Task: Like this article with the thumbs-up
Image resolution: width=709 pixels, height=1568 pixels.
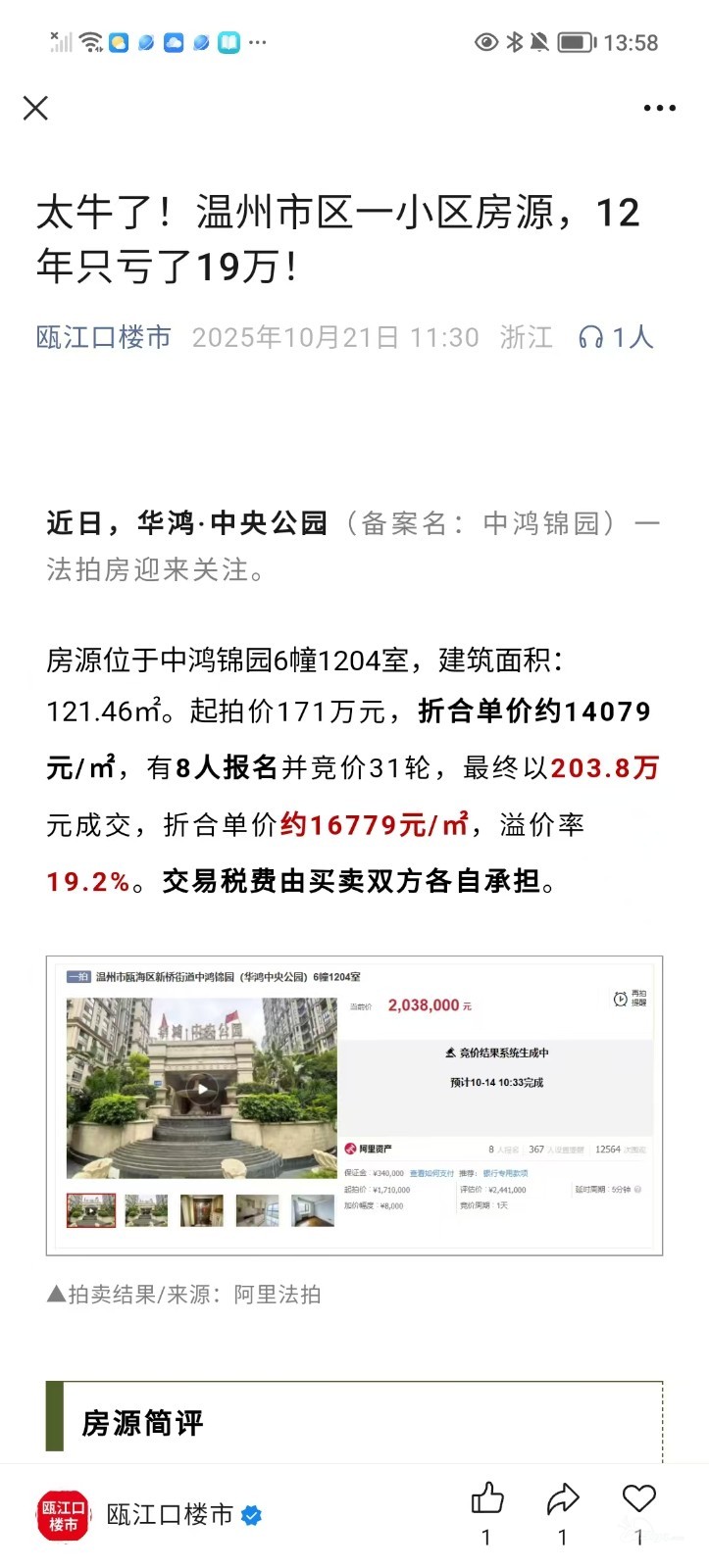Action: point(486,1498)
